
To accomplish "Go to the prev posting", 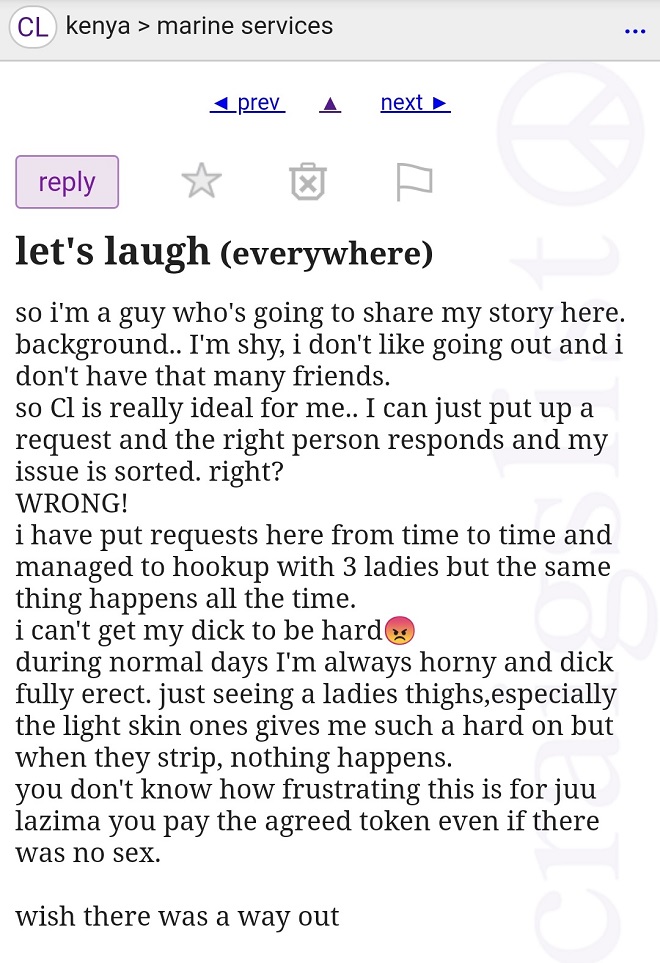I will pos(247,103).
